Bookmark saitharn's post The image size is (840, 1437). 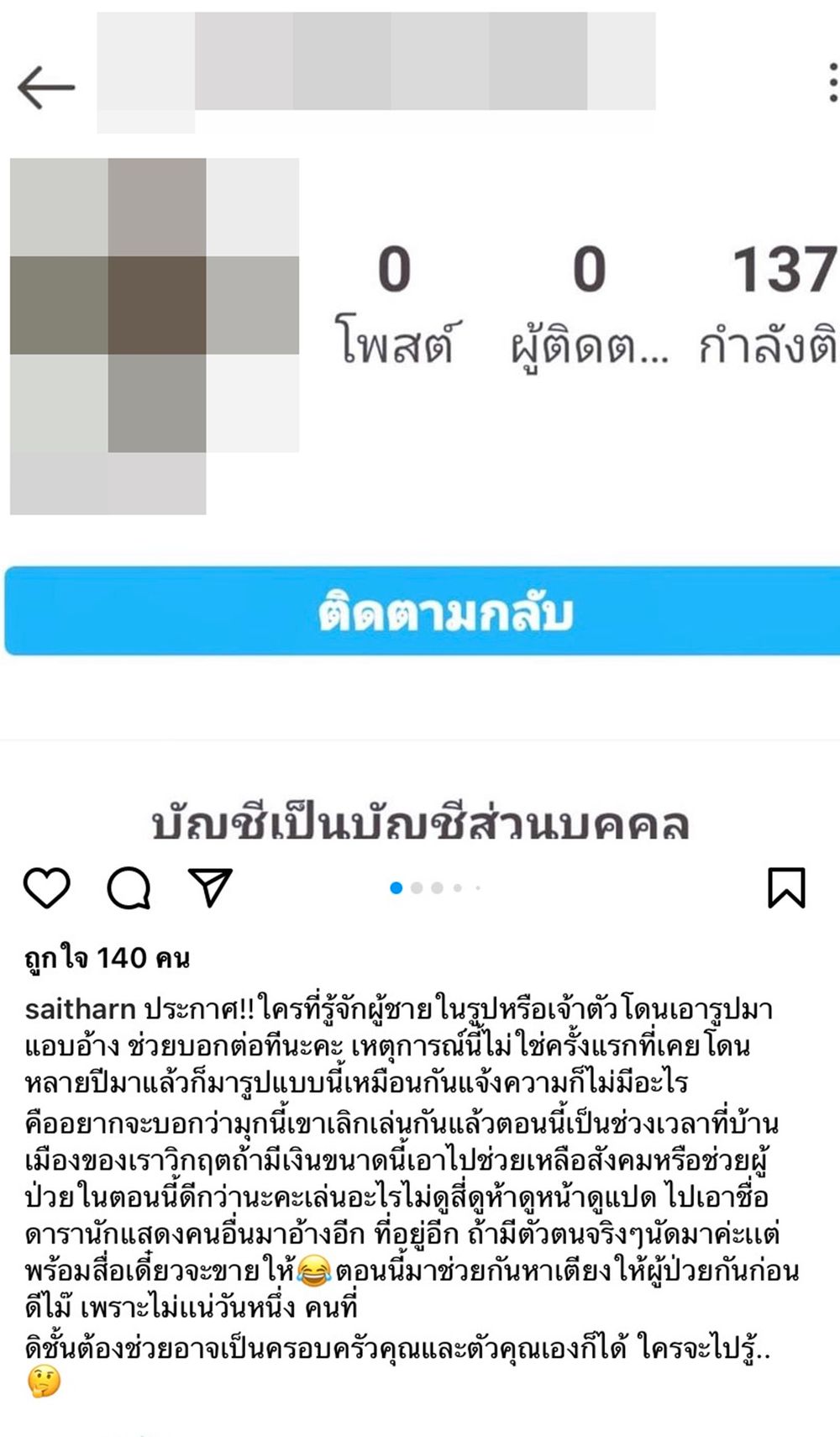point(786,888)
